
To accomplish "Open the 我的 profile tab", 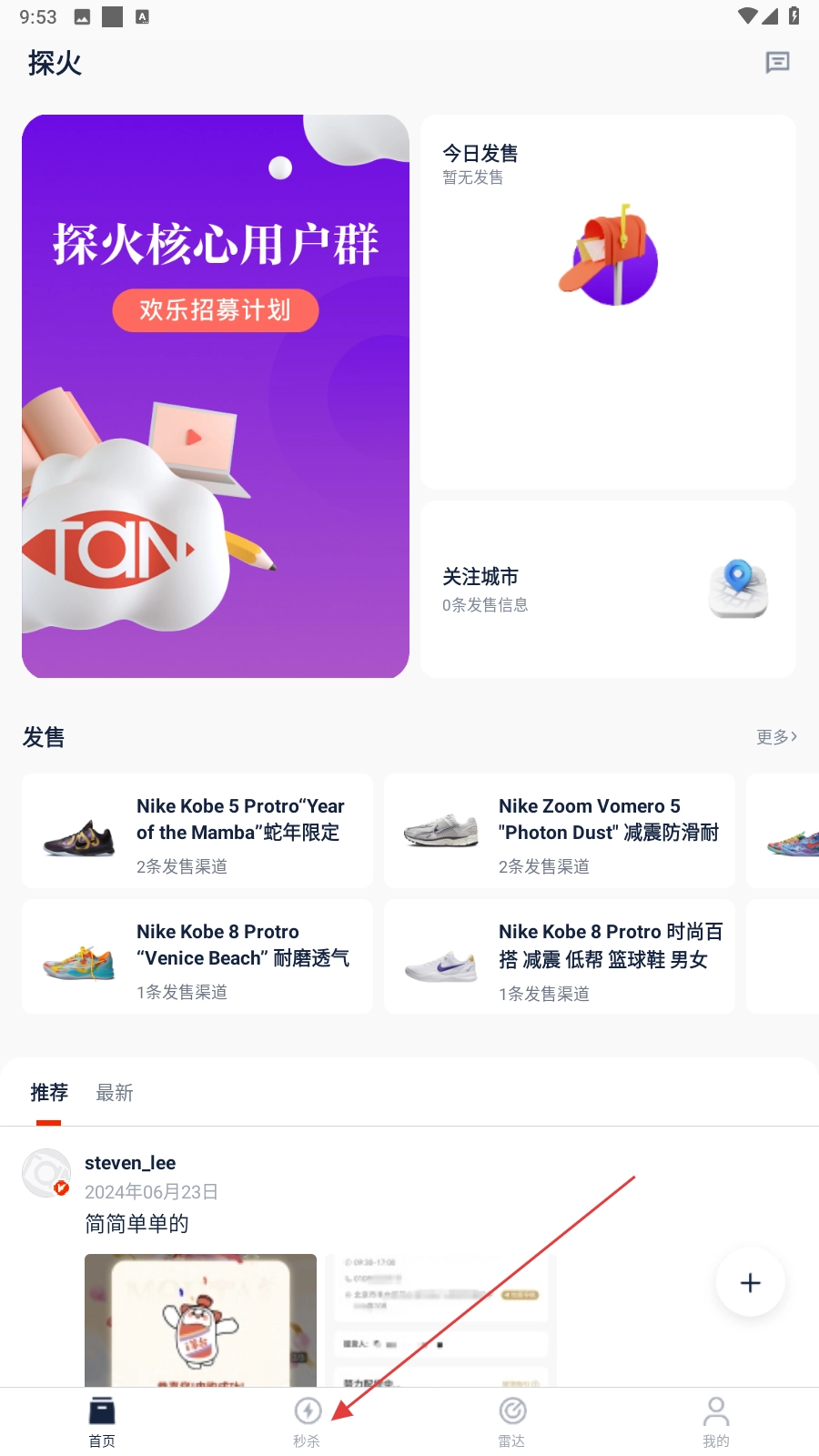I will click(716, 1421).
